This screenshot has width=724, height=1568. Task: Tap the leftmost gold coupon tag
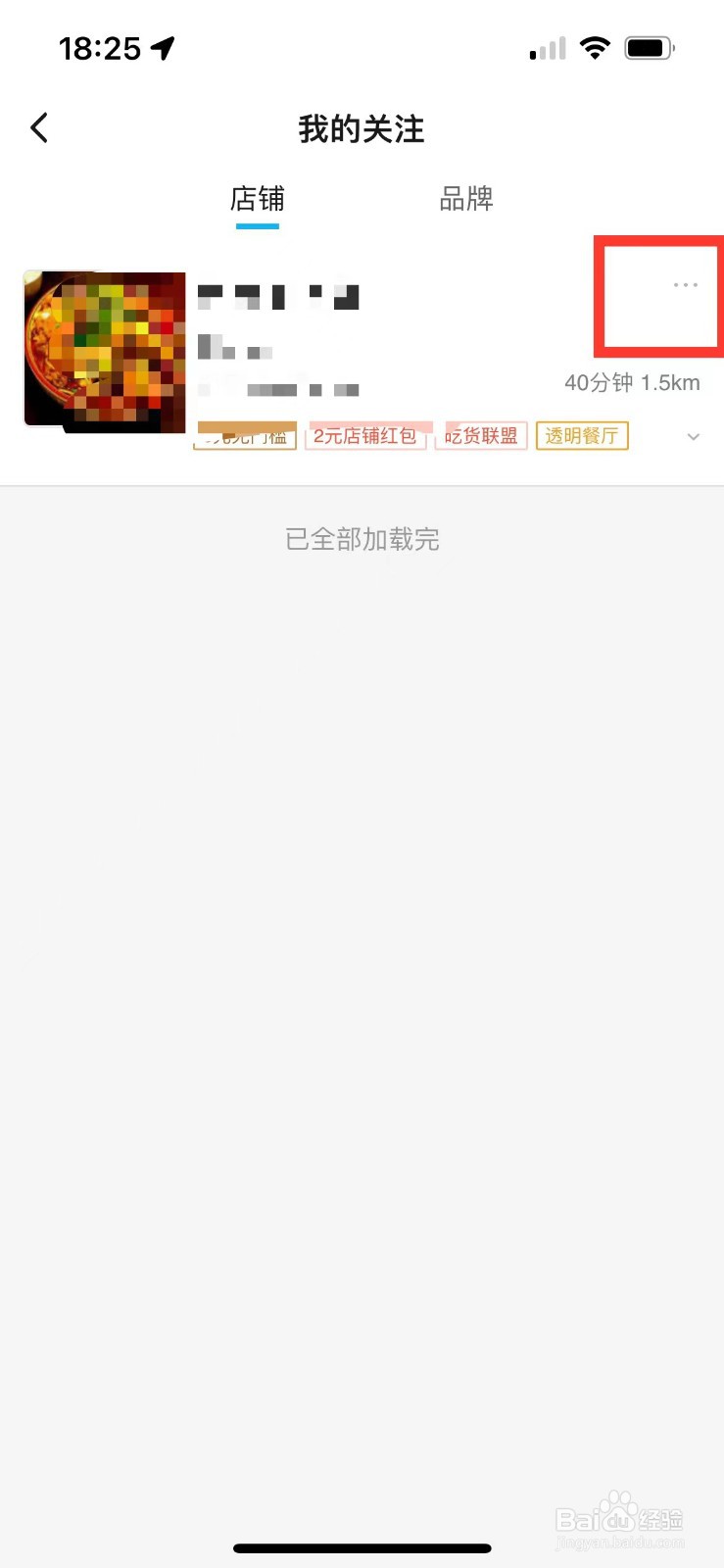(x=245, y=435)
